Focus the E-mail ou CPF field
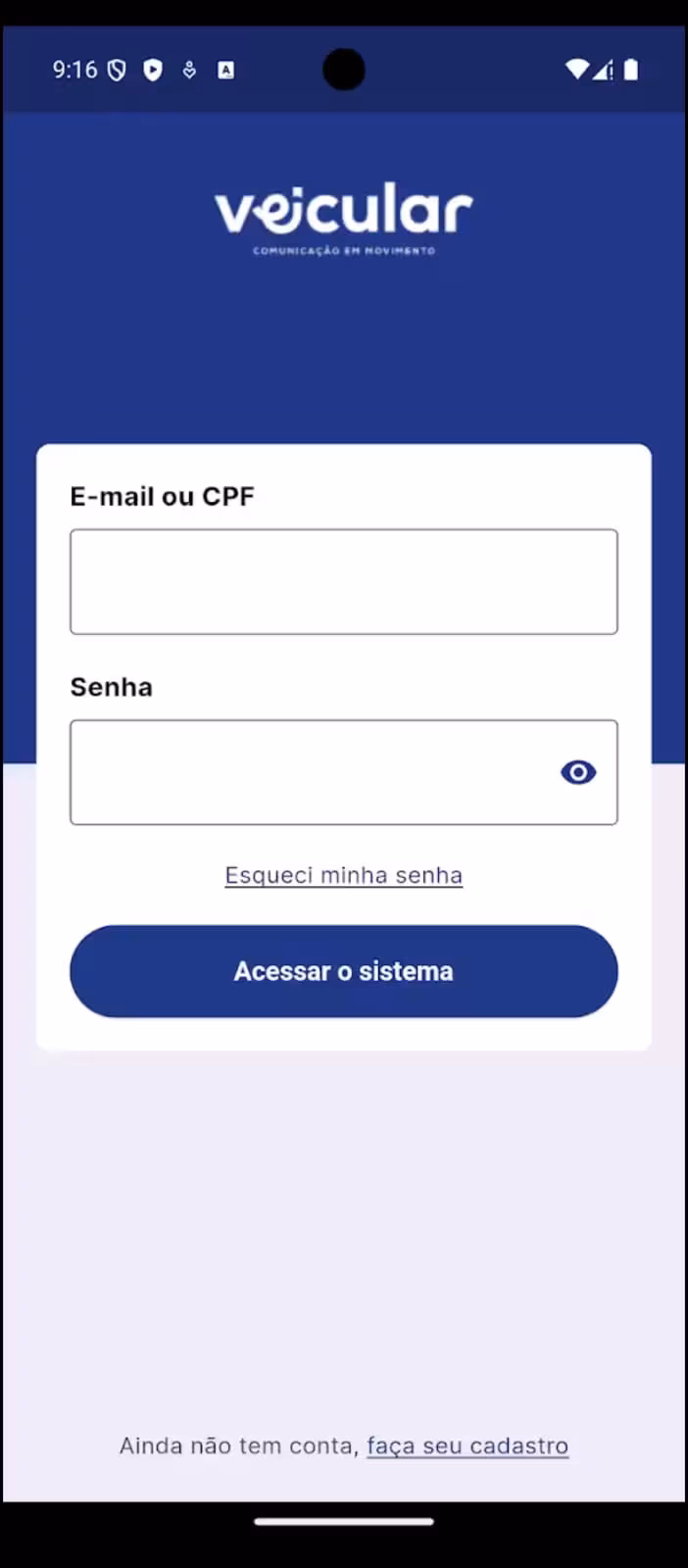 343,582
